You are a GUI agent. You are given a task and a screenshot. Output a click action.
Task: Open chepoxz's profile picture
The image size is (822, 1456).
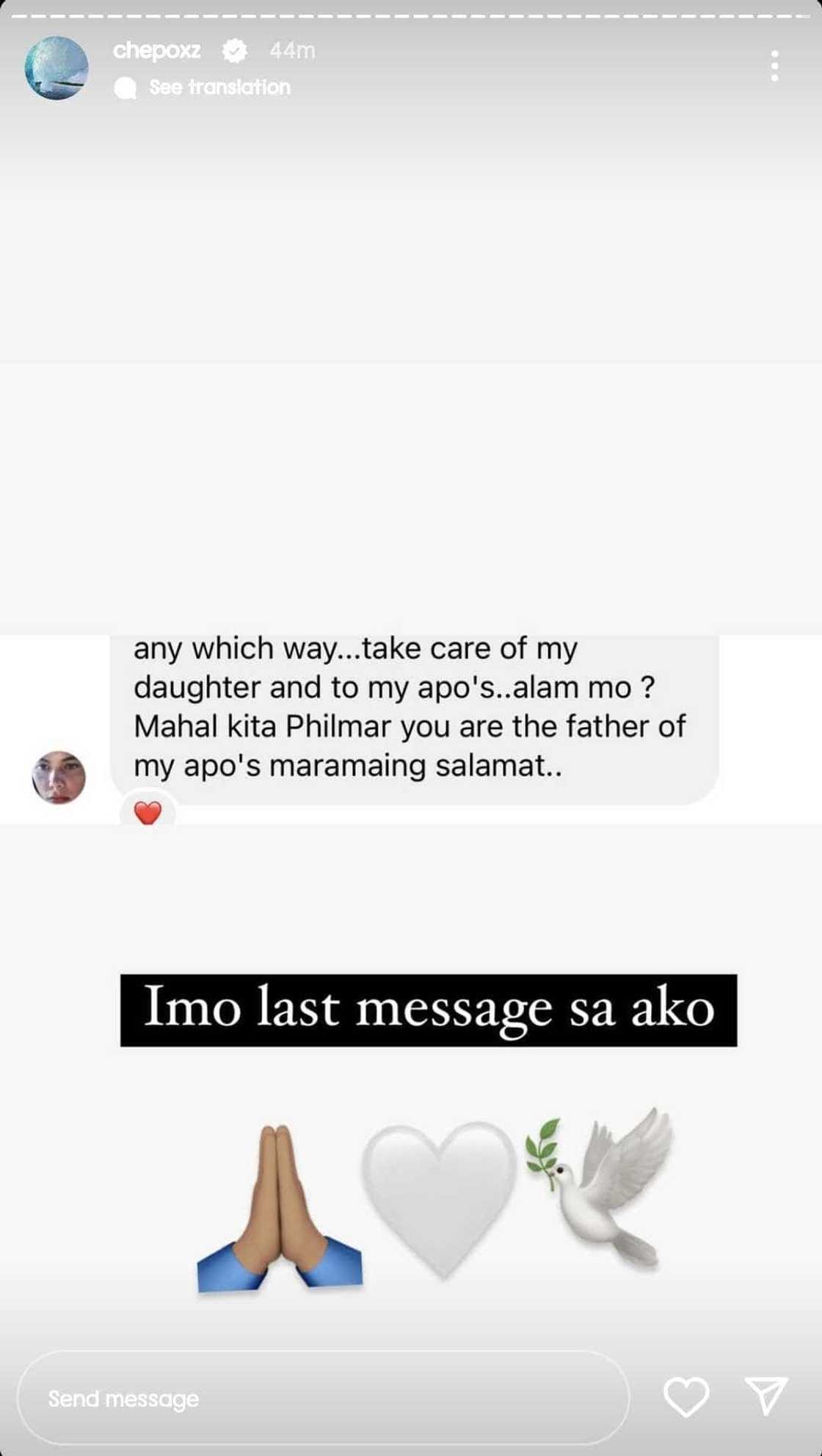pos(57,68)
